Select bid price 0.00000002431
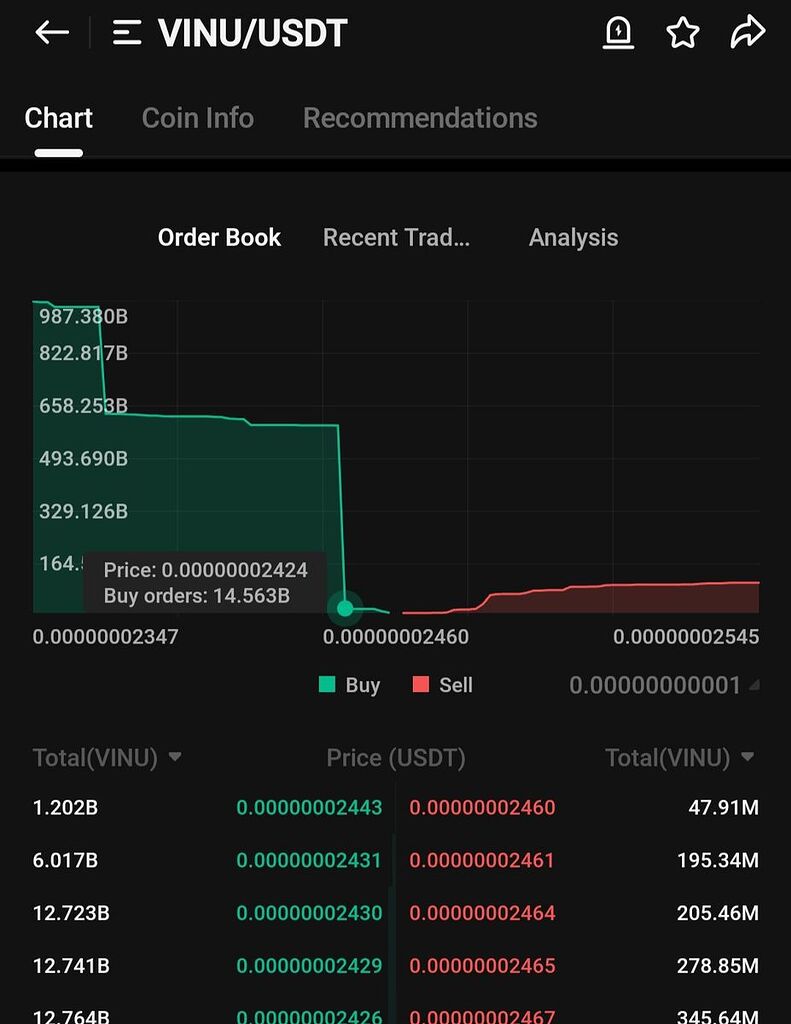The width and height of the screenshot is (791, 1024). [x=309, y=861]
